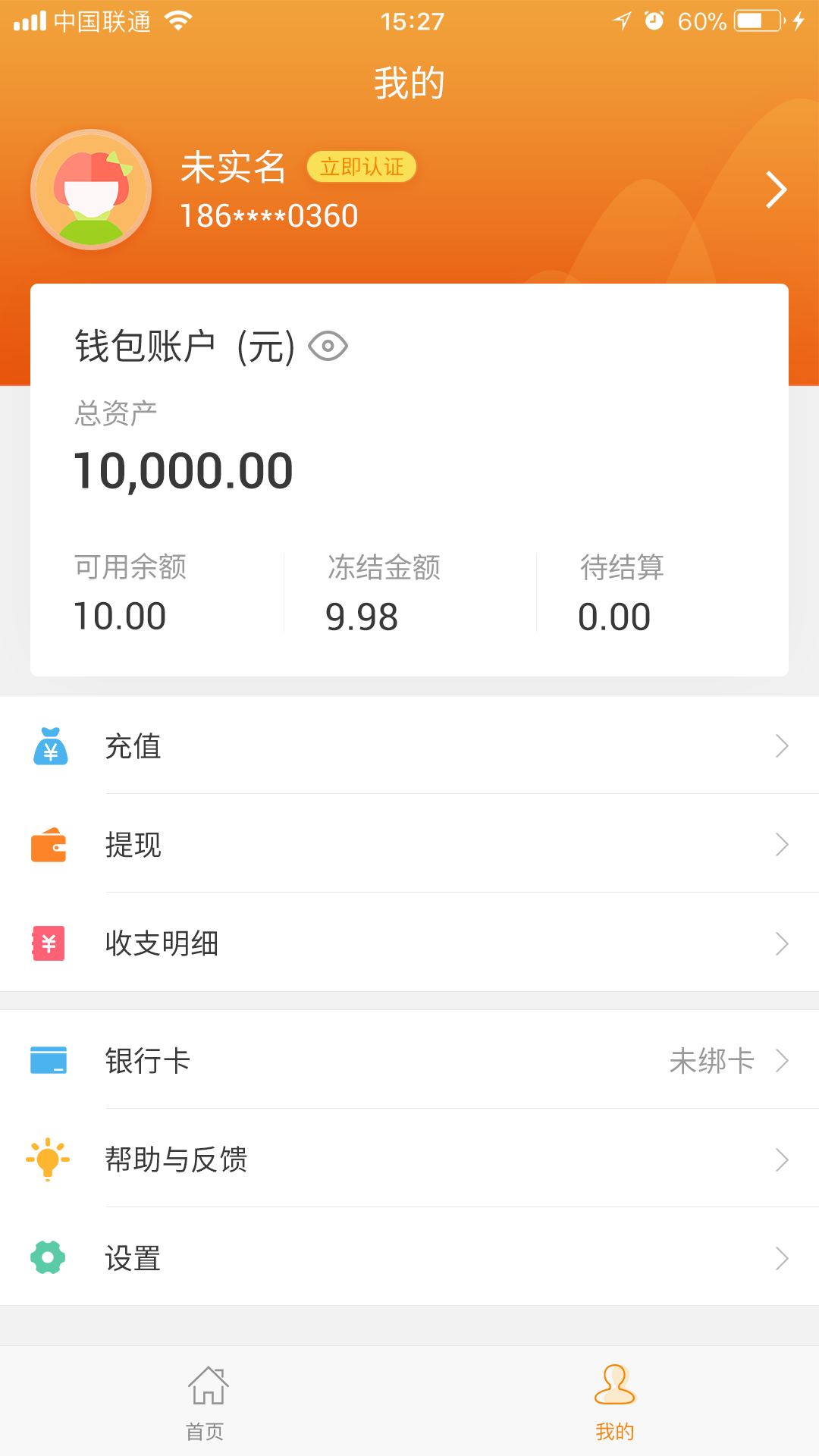Screen dimensions: 819x1456
Task: Tap the 充值 money bag icon
Action: pos(49,747)
